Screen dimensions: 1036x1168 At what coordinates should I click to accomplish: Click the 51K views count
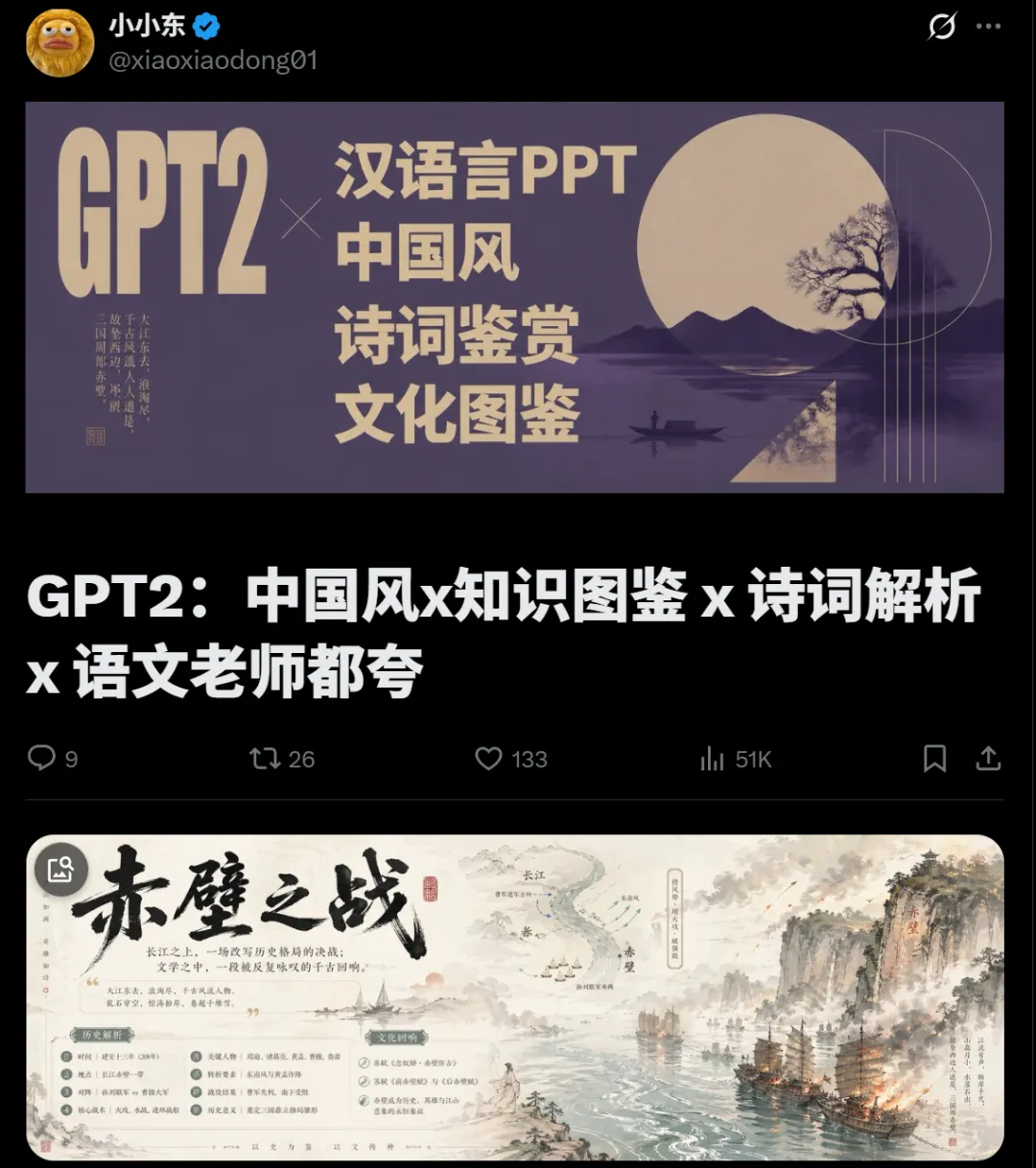754,759
